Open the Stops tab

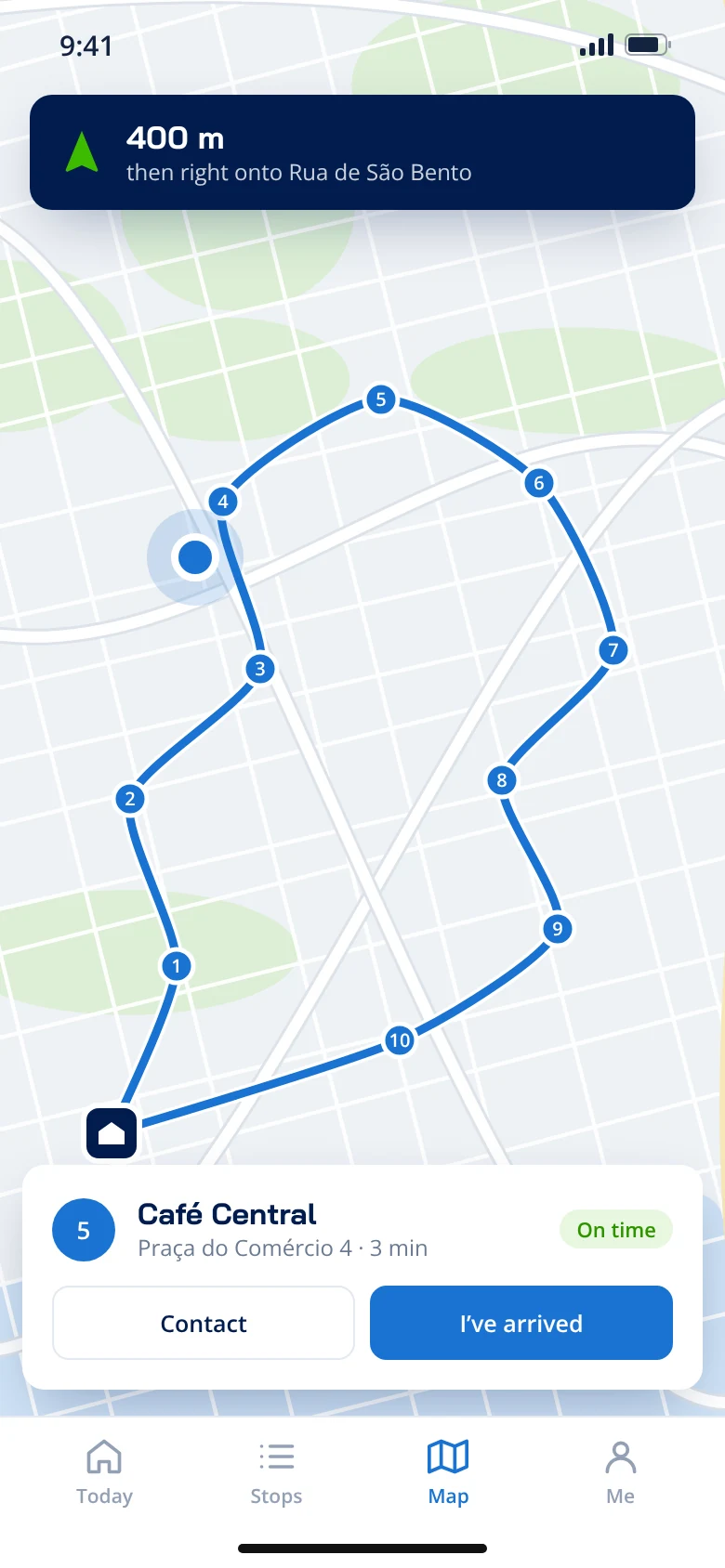coord(276,1472)
